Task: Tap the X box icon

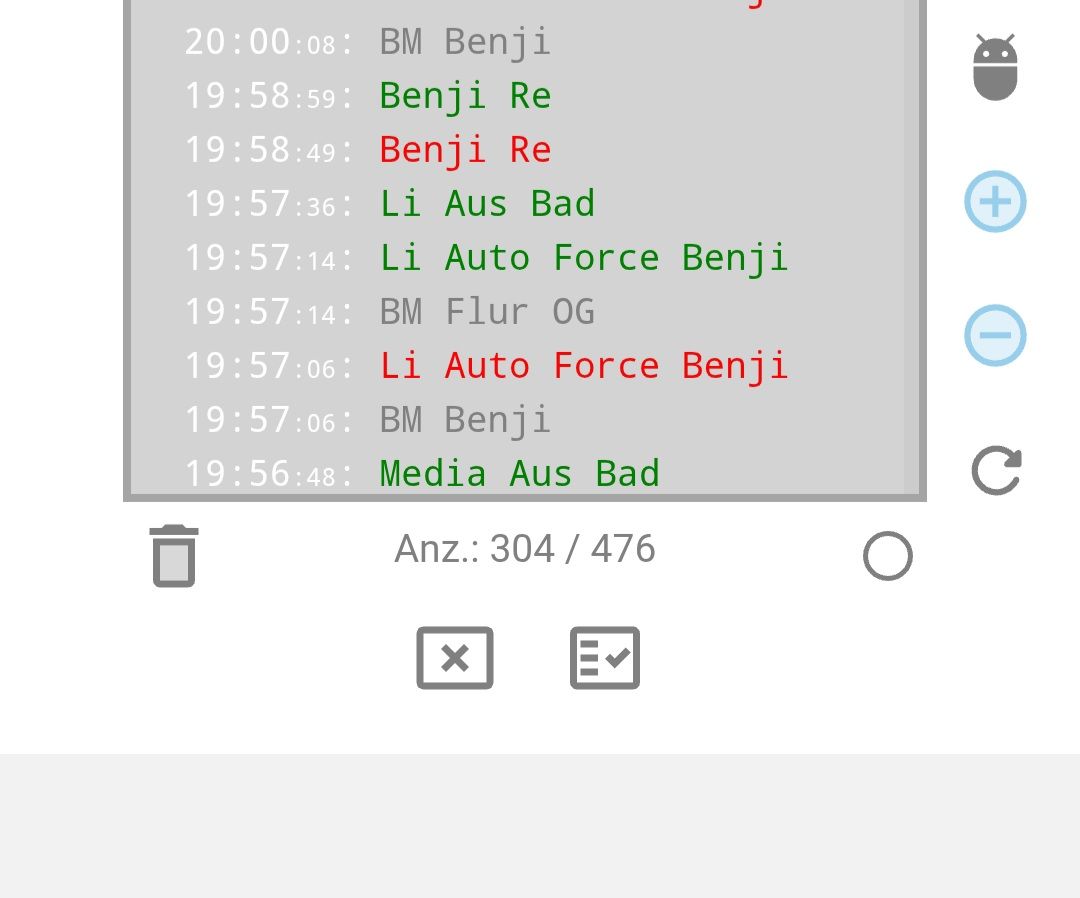Action: click(455, 658)
